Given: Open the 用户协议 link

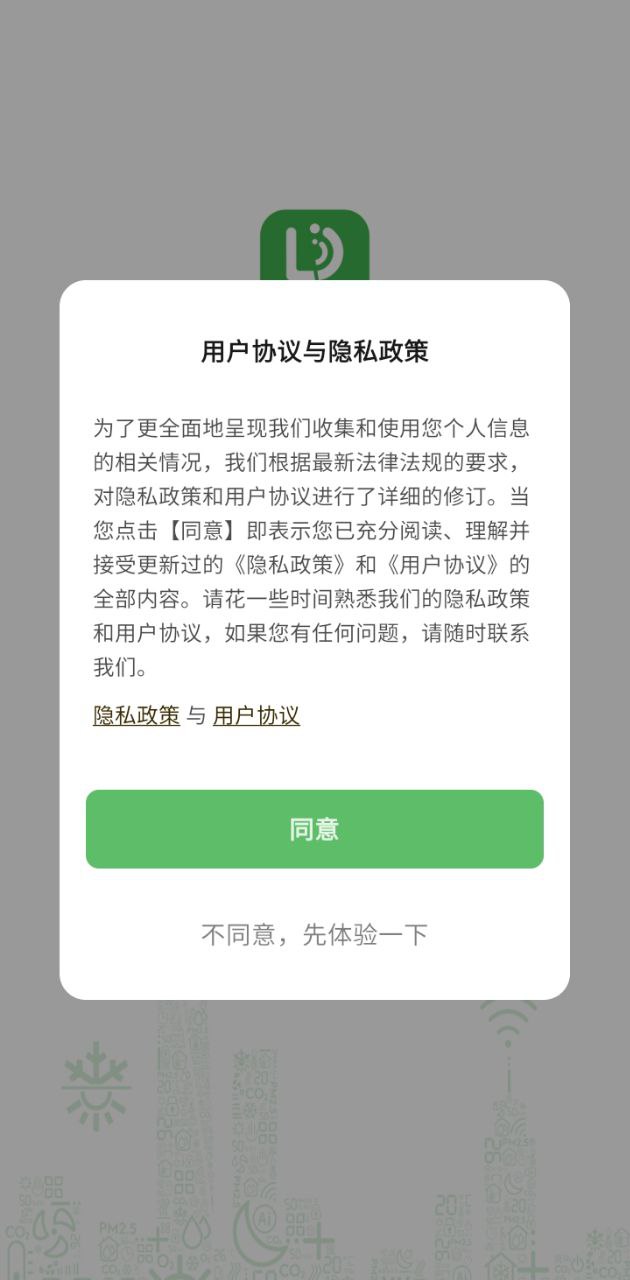Looking at the screenshot, I should pyautogui.click(x=256, y=716).
